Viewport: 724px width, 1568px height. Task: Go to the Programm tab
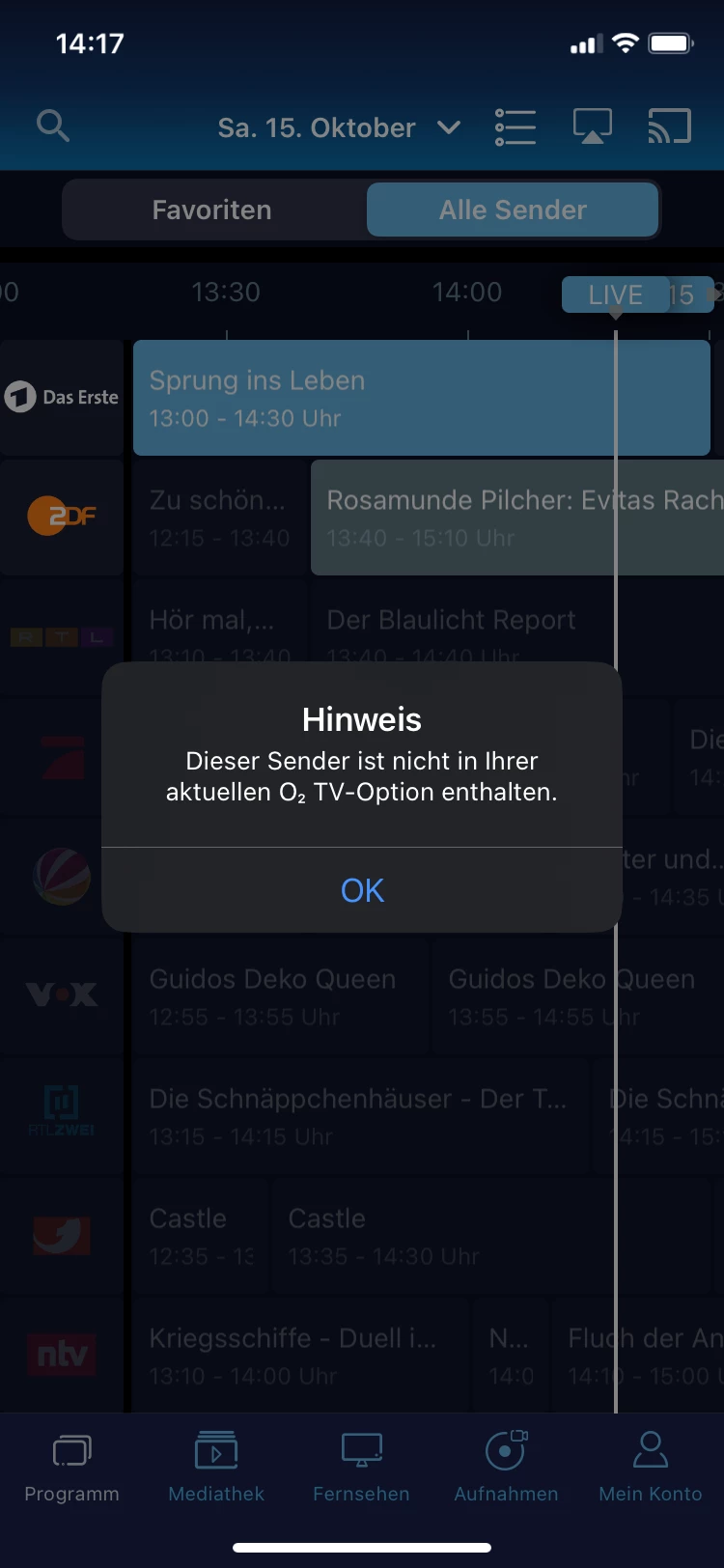71,1466
